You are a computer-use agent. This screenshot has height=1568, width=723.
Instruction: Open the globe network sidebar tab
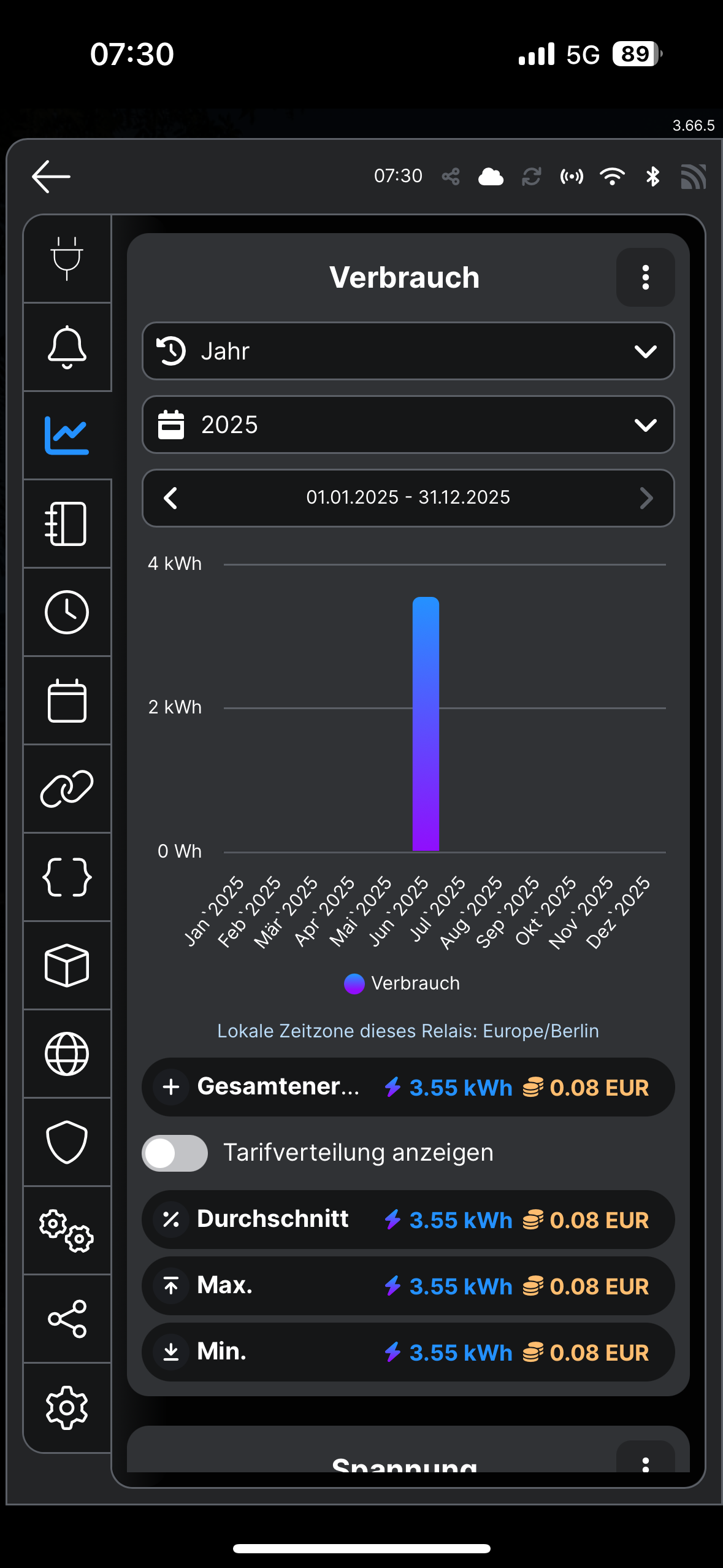[67, 1054]
